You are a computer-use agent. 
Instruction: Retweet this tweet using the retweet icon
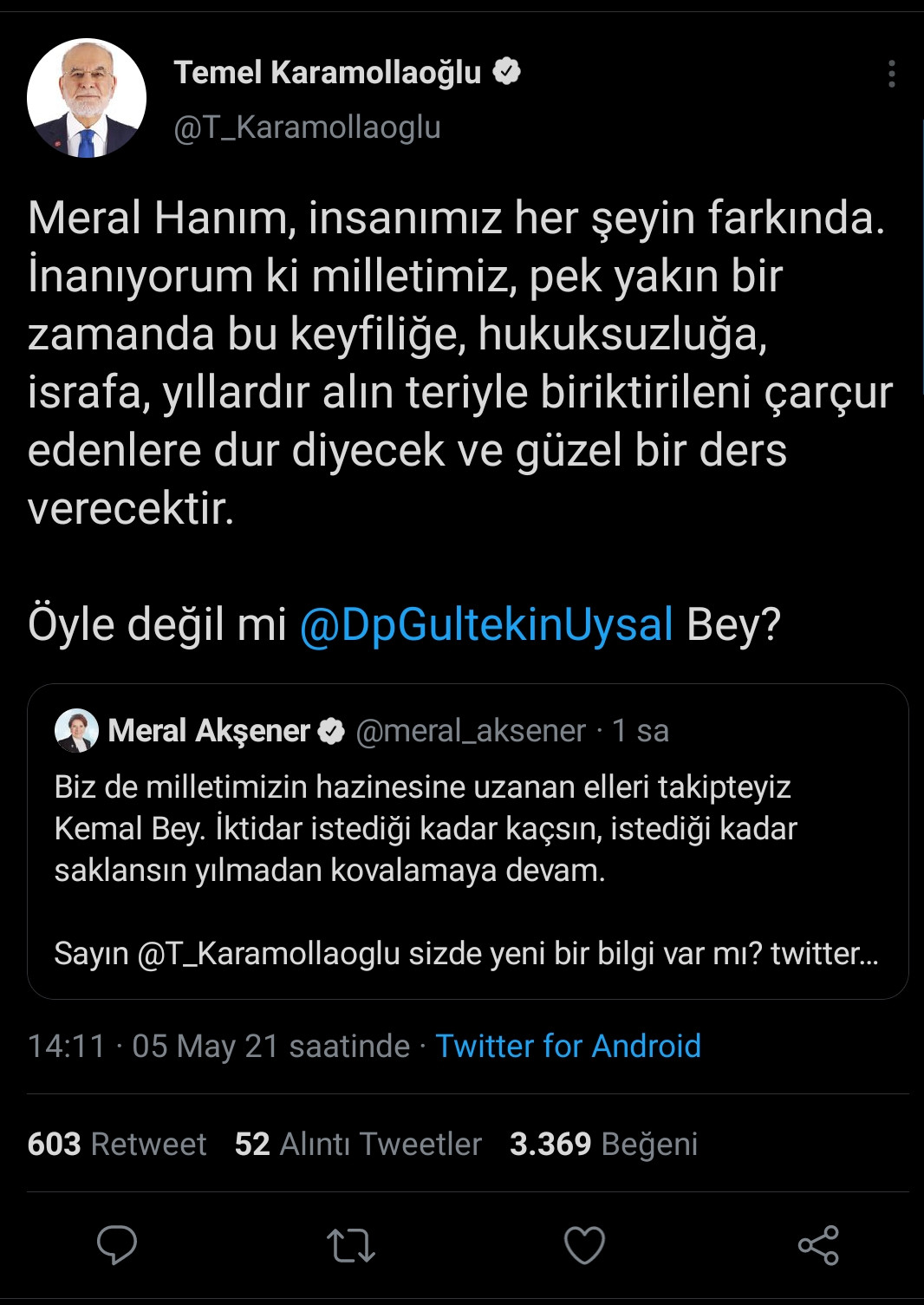(x=350, y=1246)
